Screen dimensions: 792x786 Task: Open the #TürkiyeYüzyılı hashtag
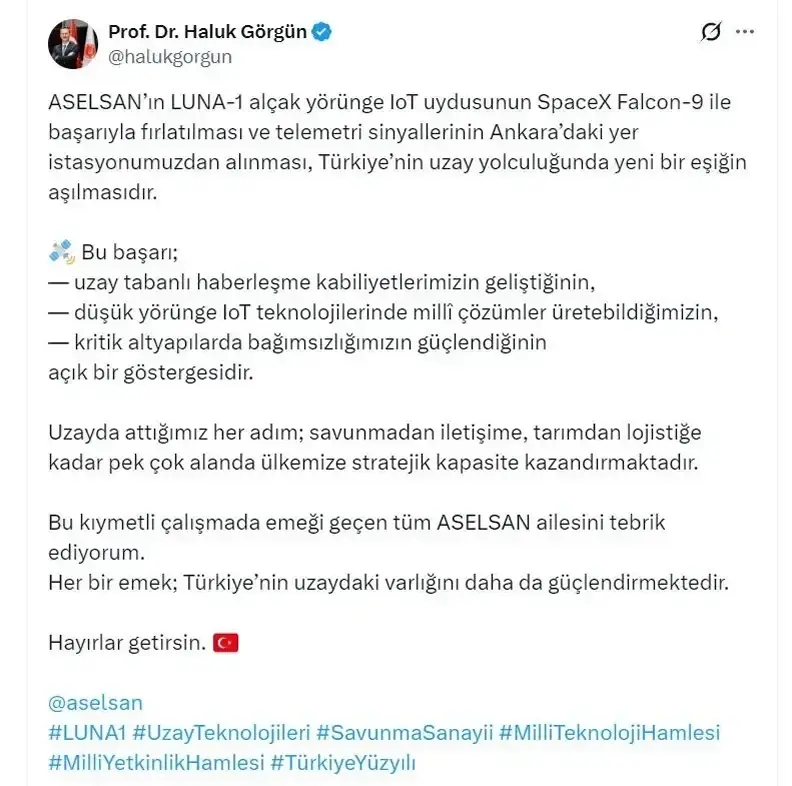pos(343,762)
